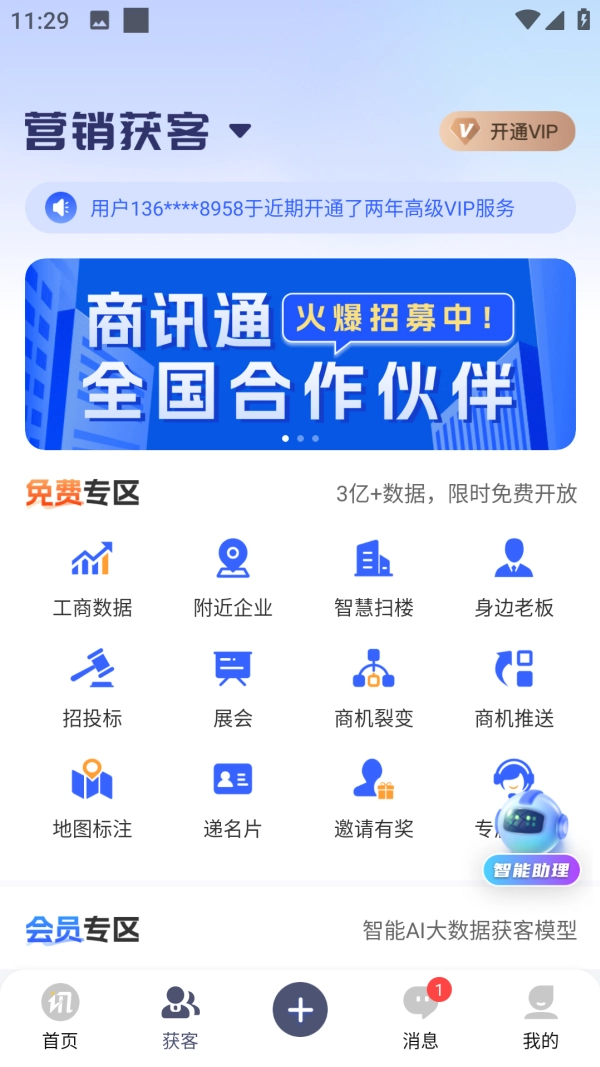This screenshot has width=600, height=1067.
Task: Tap the center plus button
Action: pos(300,1009)
